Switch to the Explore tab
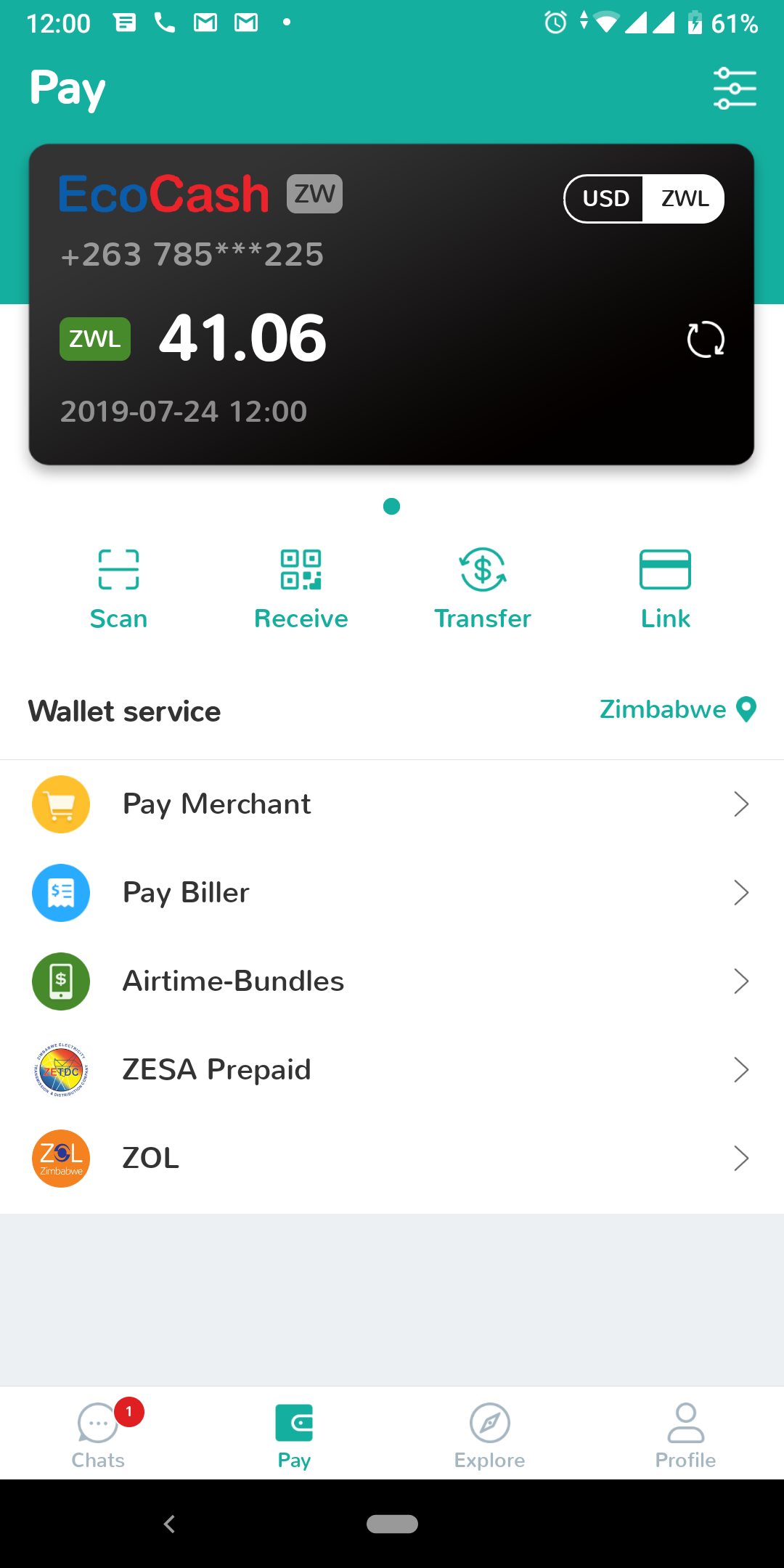 pyautogui.click(x=490, y=1434)
